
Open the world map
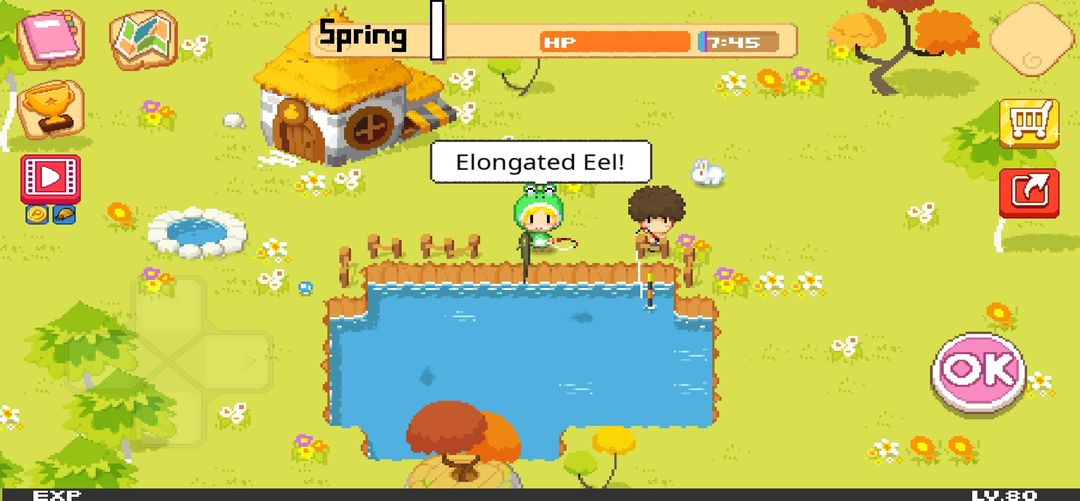pos(143,40)
